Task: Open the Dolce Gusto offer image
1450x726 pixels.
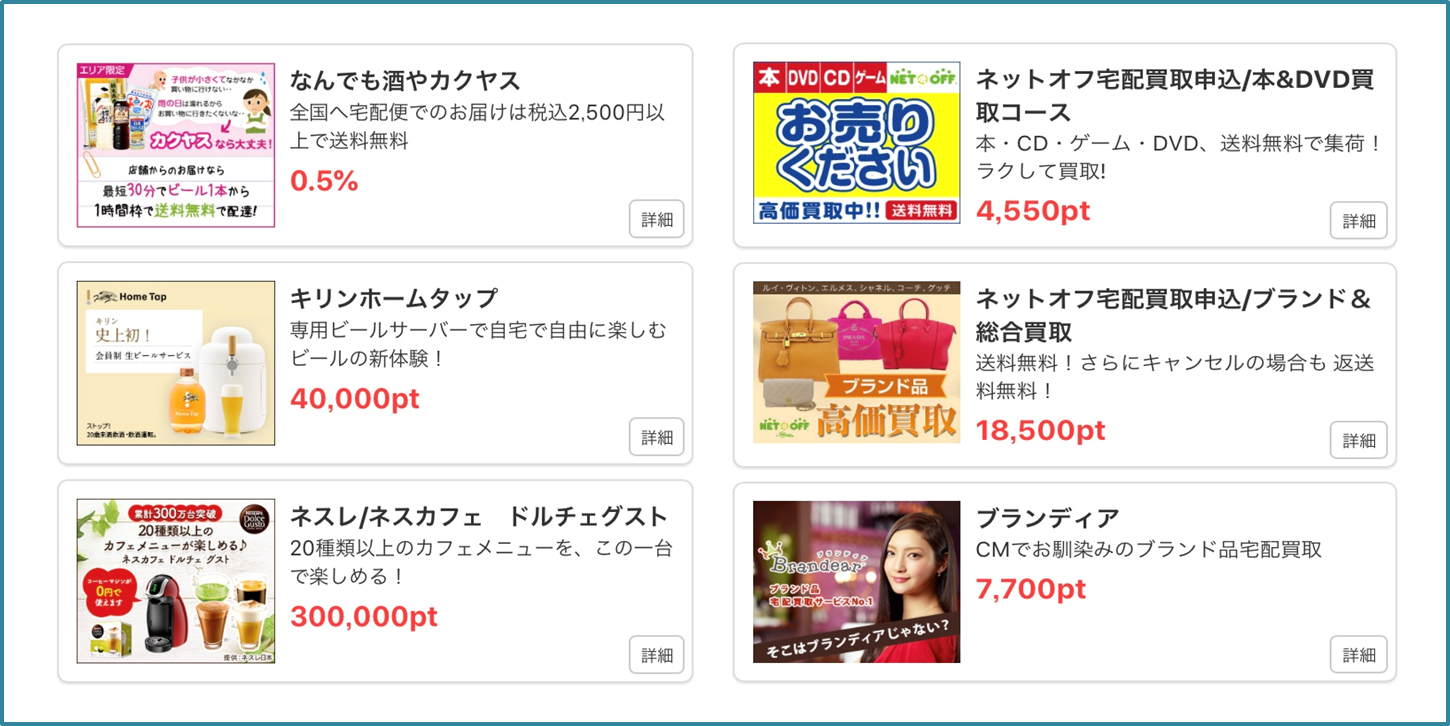Action: coord(176,581)
